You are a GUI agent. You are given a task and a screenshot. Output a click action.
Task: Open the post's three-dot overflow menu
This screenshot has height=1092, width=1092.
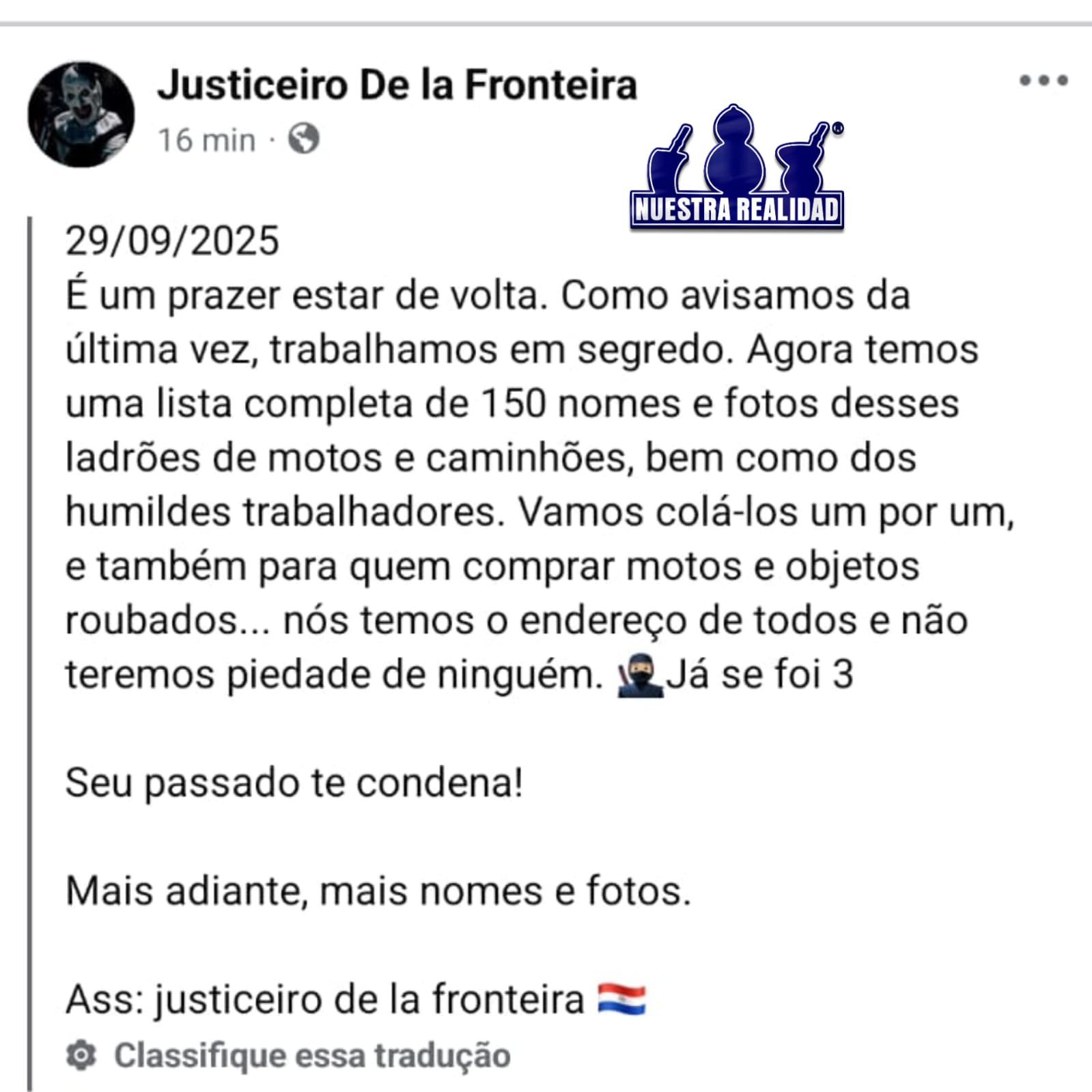[x=1044, y=81]
